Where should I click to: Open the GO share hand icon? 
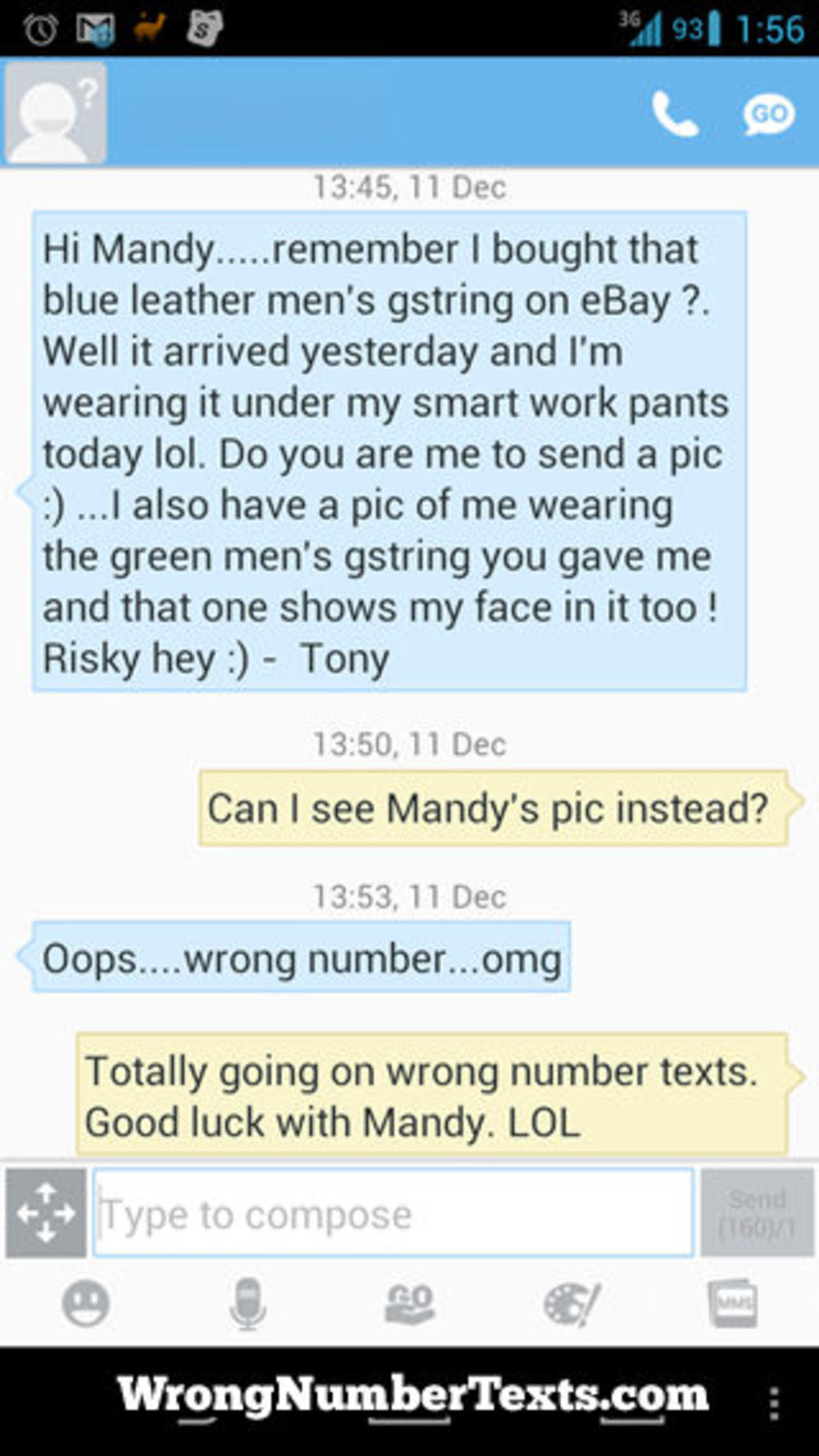click(409, 1303)
